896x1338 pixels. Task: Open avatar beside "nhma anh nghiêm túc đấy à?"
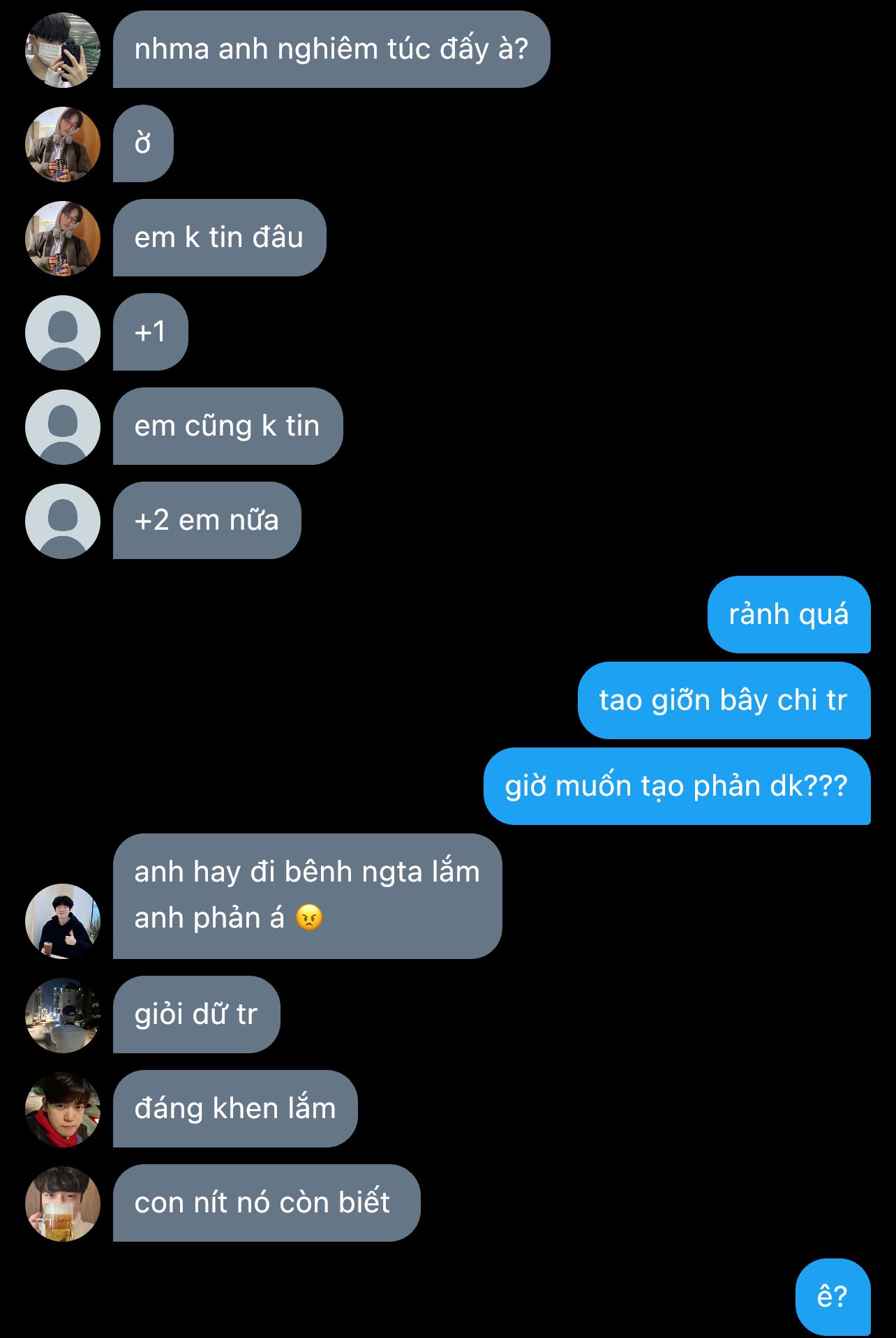tap(63, 50)
